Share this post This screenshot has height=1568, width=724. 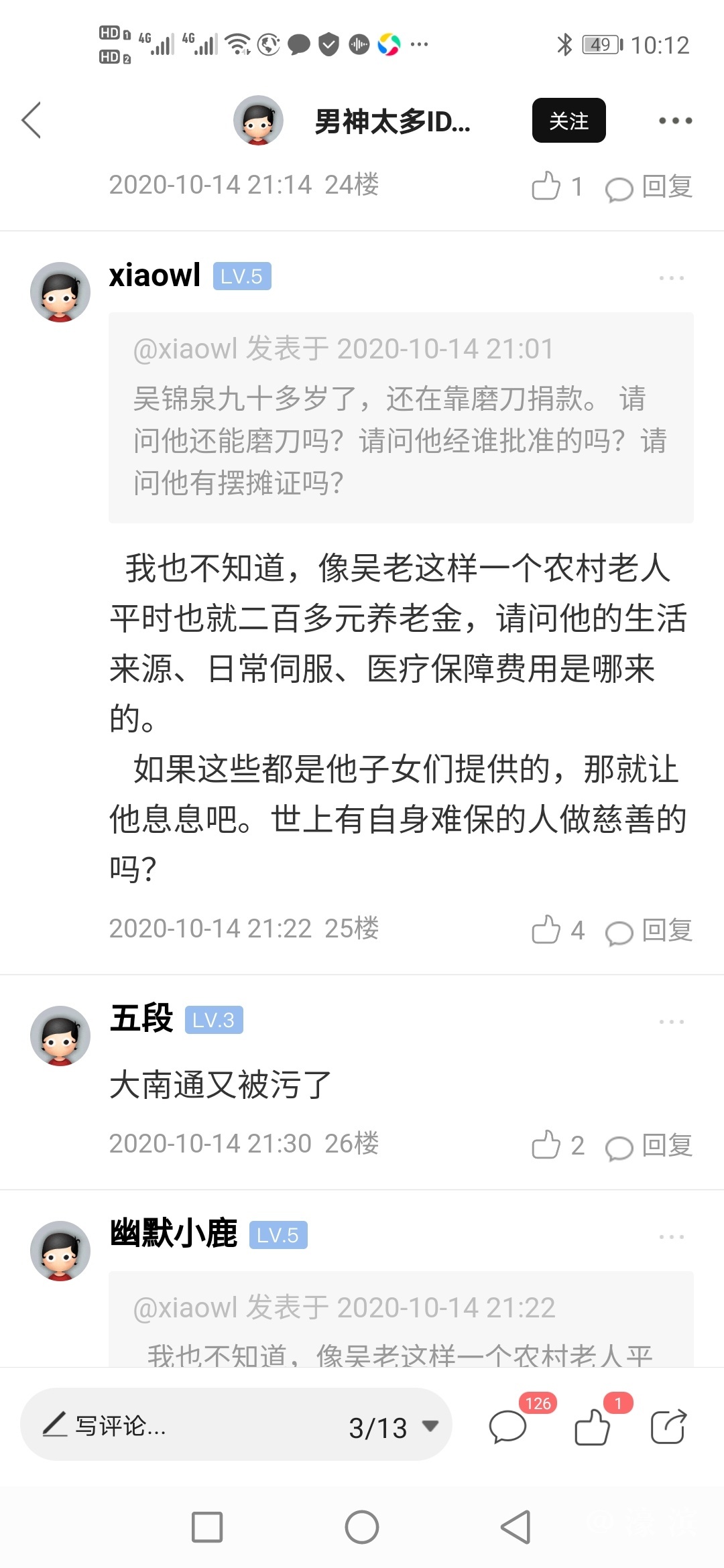(x=668, y=1427)
